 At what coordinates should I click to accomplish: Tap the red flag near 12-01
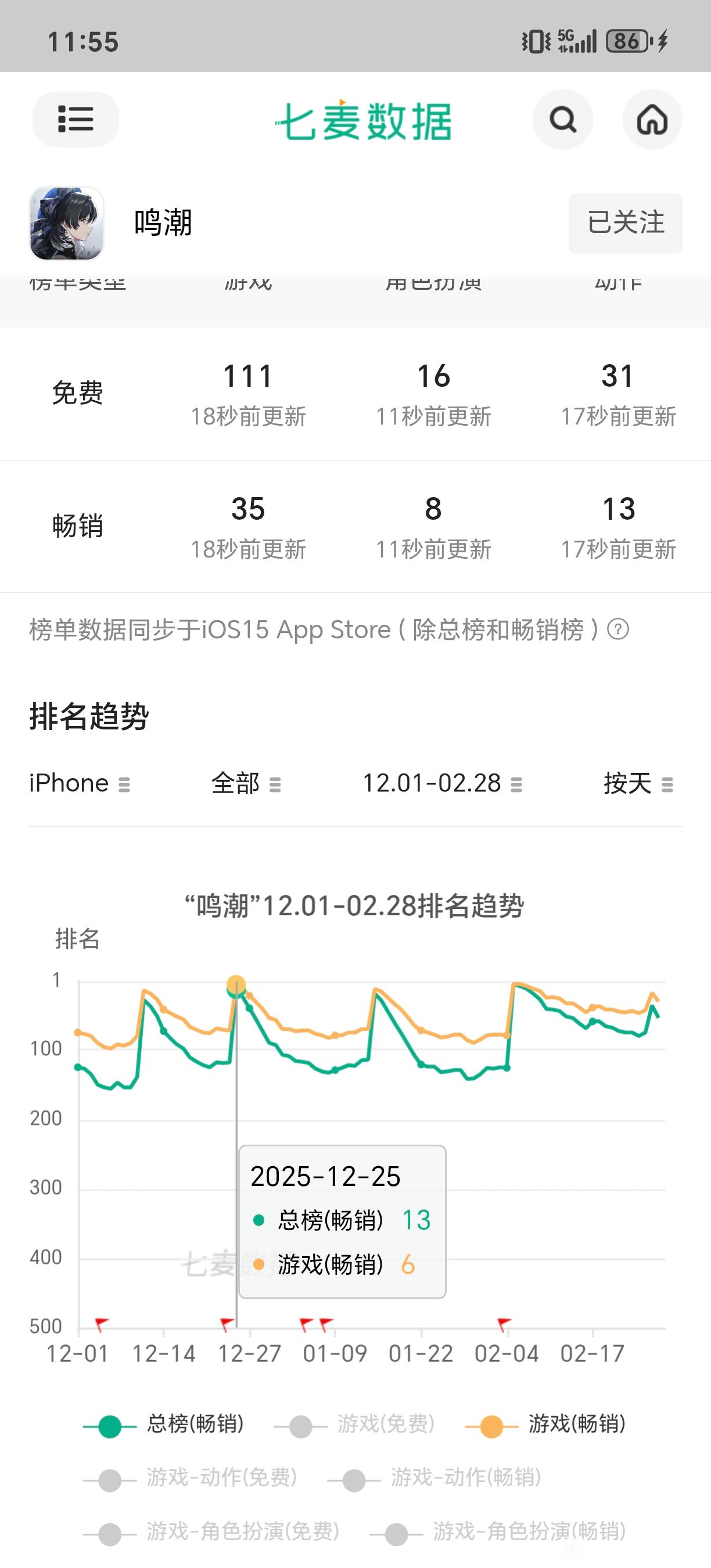101,1323
